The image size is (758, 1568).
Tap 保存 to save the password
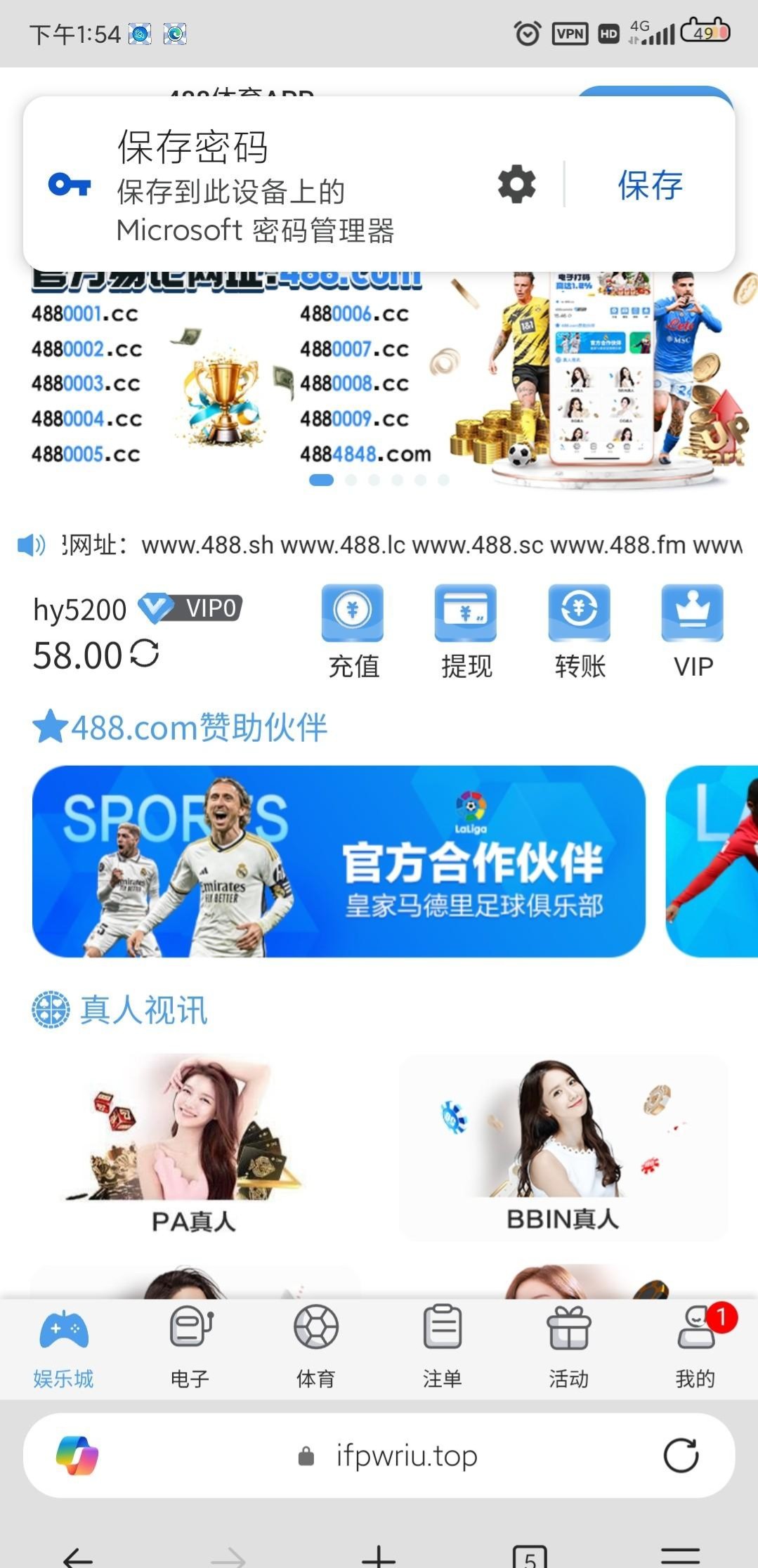click(x=650, y=185)
